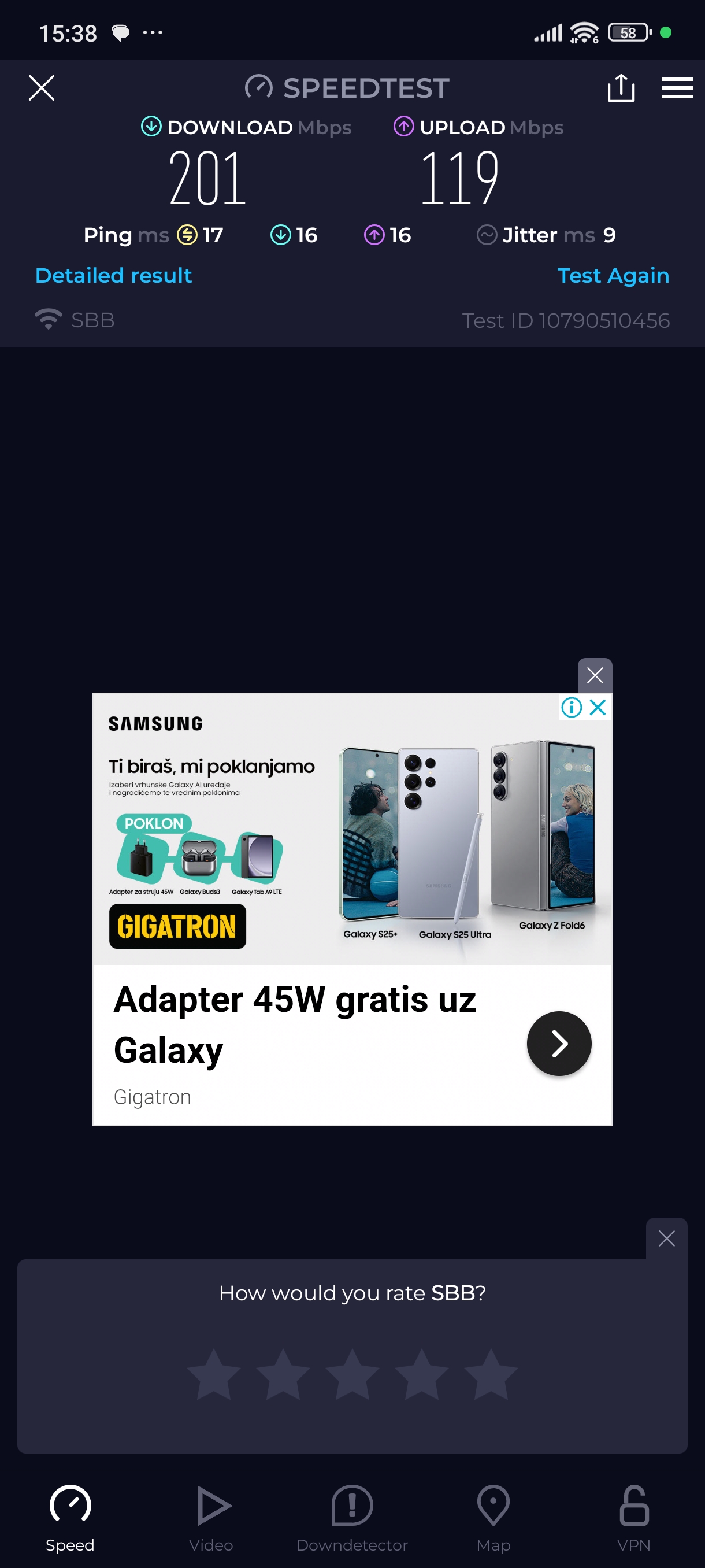The width and height of the screenshot is (705, 1568).
Task: Share the speed test result
Action: (621, 88)
